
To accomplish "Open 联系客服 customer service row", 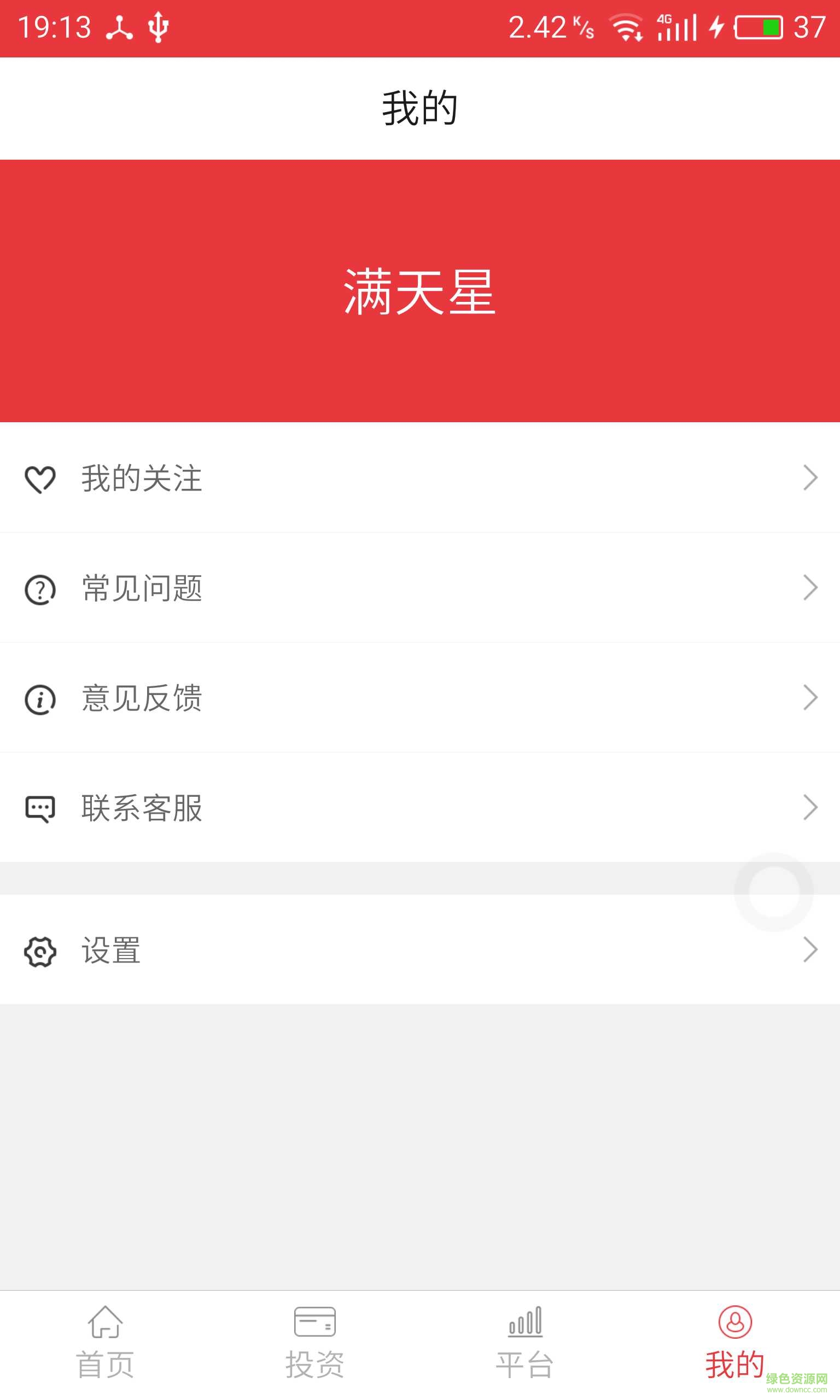I will (x=419, y=808).
